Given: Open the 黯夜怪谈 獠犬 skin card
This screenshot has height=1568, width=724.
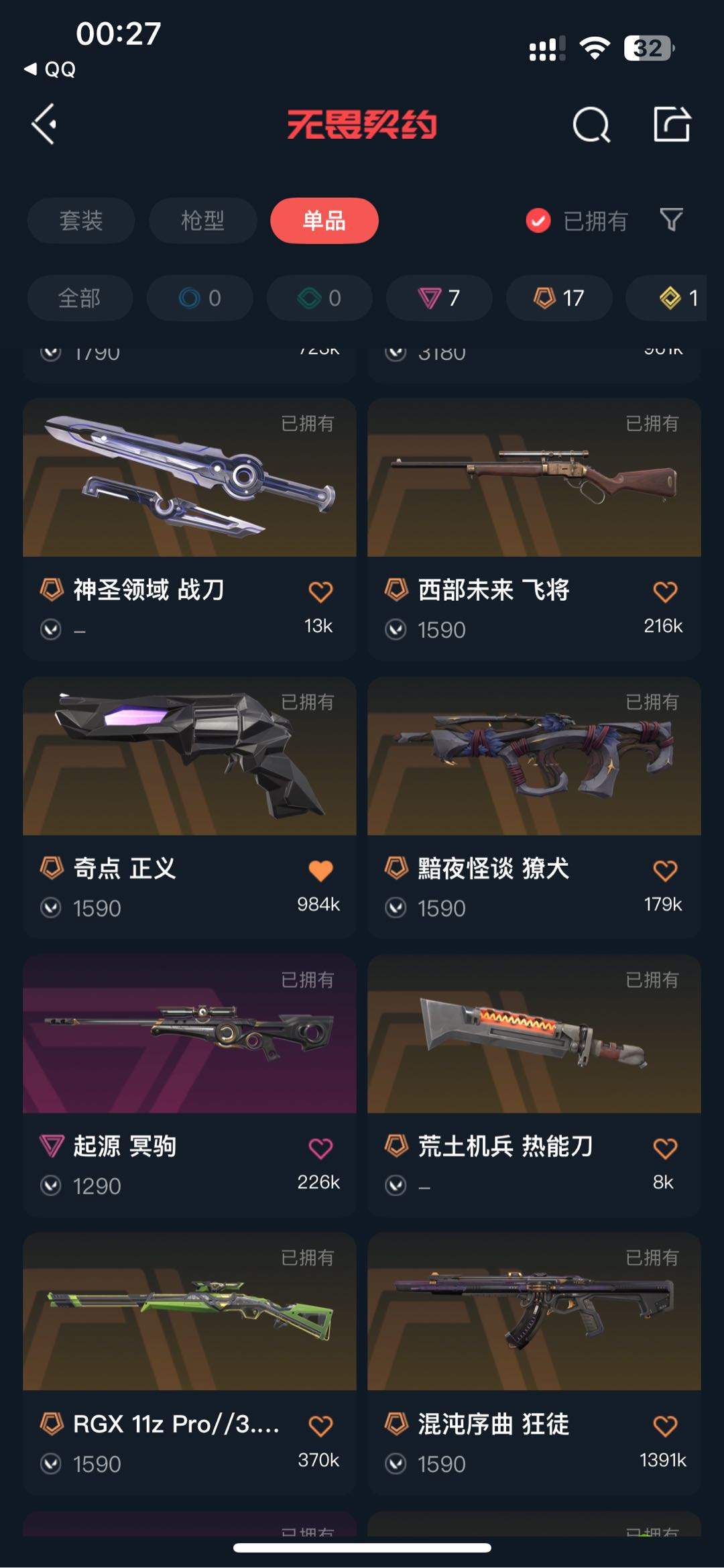Looking at the screenshot, I should point(534,807).
